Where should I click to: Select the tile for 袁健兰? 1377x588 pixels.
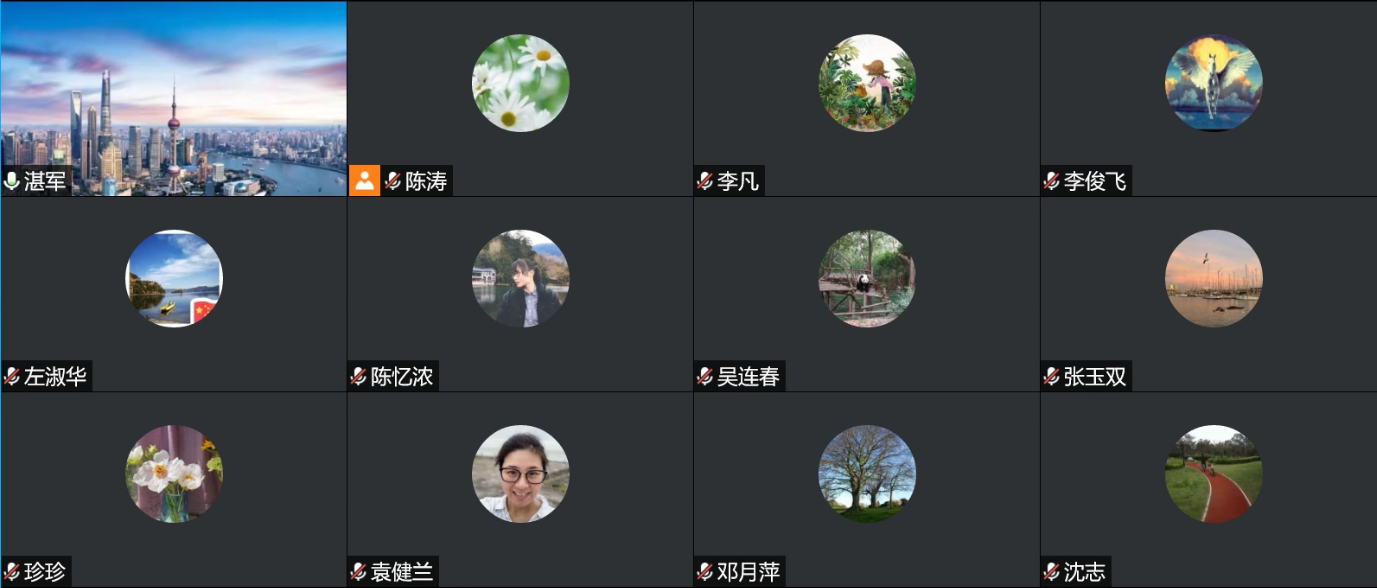tap(520, 488)
